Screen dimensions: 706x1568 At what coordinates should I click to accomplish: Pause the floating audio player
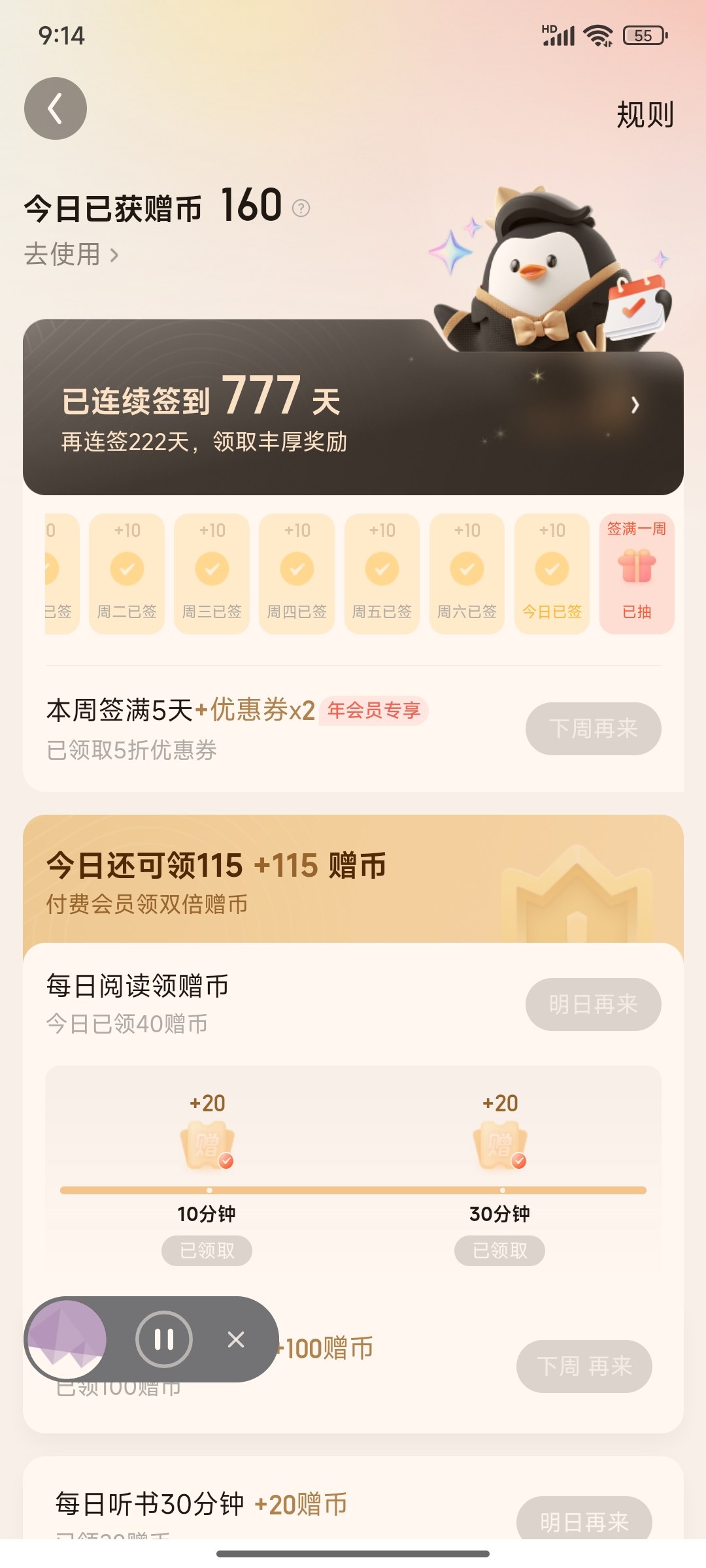(164, 1339)
